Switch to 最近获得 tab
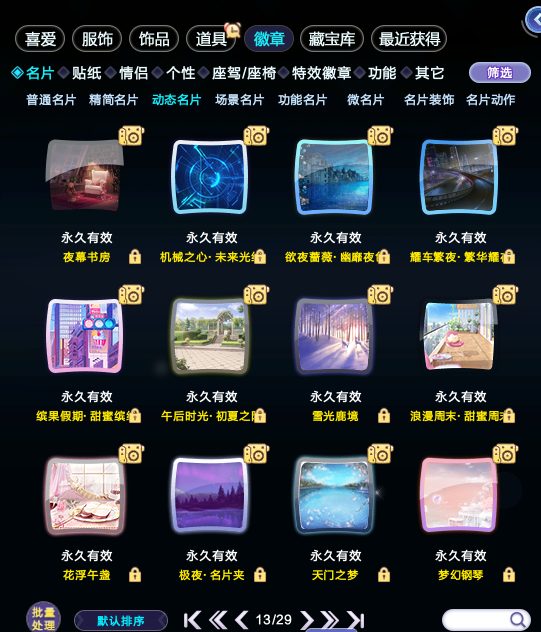 pyautogui.click(x=409, y=39)
